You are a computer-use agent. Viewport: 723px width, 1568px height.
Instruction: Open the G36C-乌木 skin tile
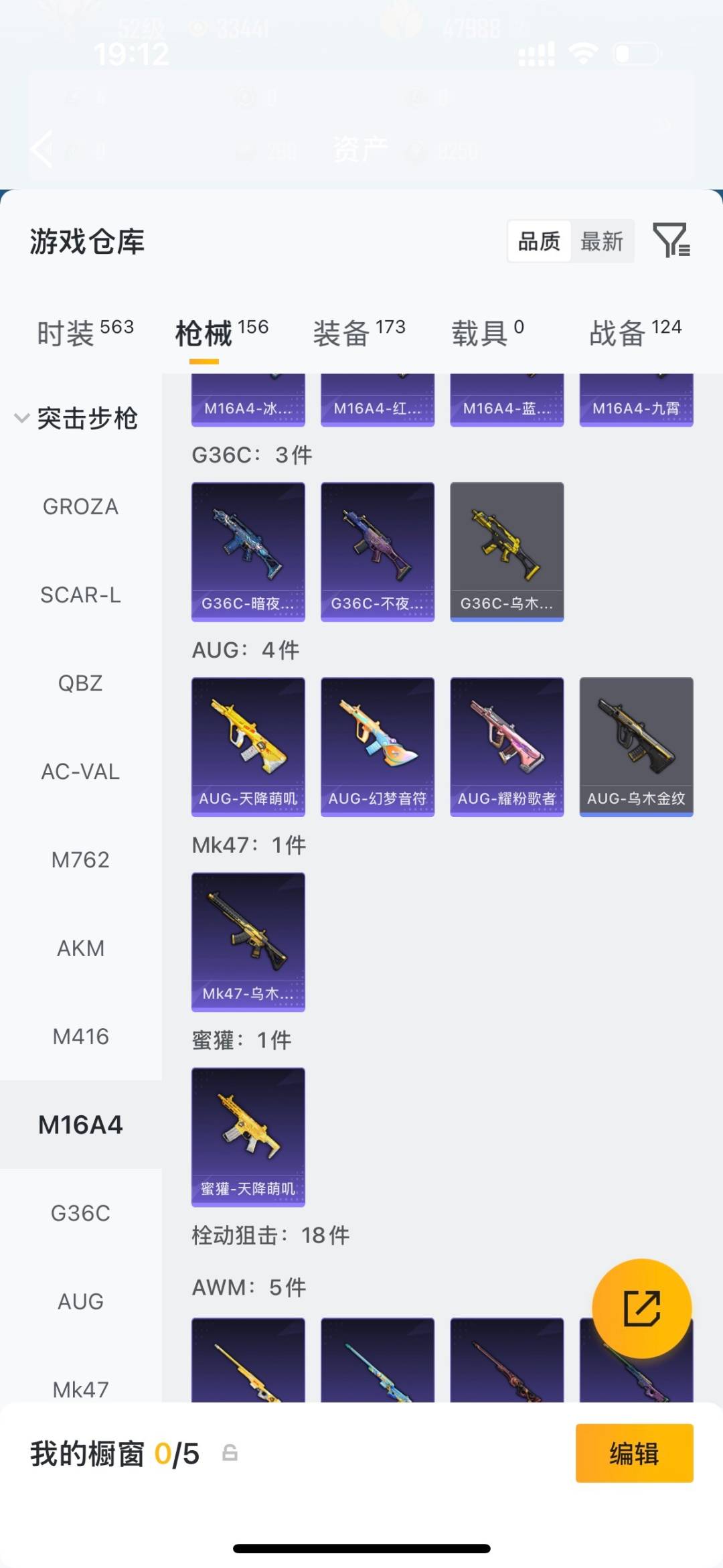click(507, 551)
